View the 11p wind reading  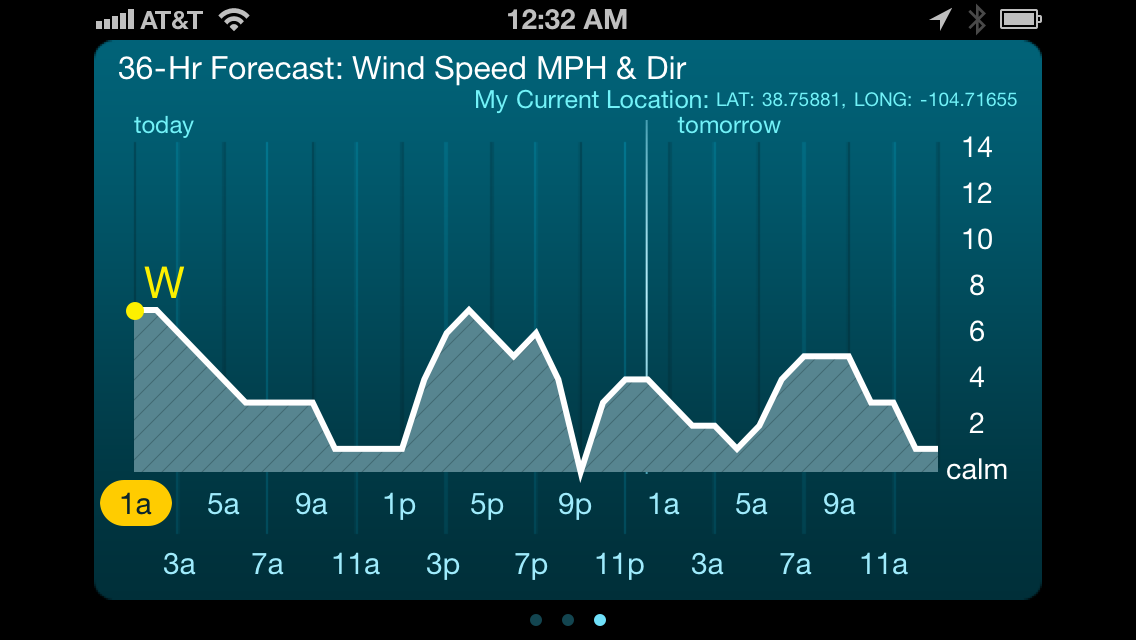(619, 565)
